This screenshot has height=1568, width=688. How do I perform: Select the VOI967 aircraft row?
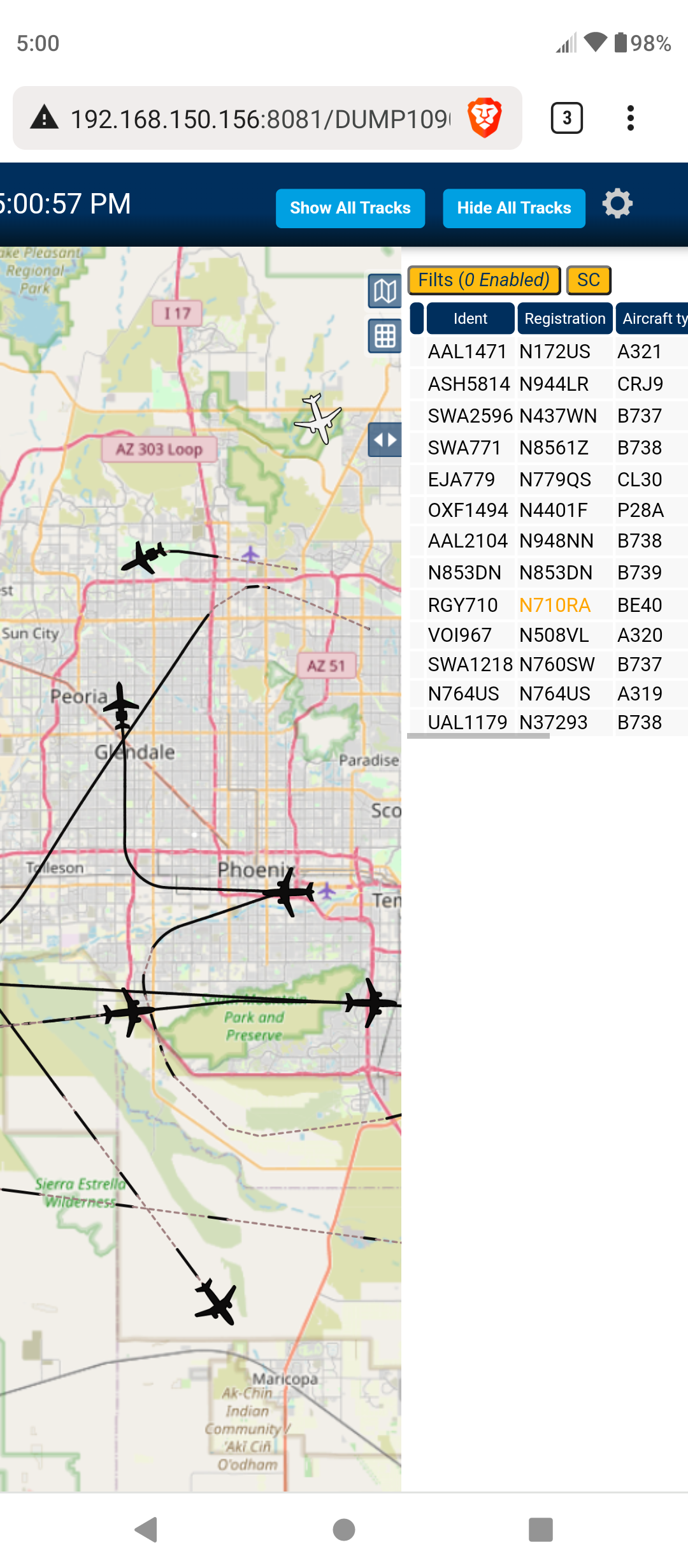[x=548, y=635]
